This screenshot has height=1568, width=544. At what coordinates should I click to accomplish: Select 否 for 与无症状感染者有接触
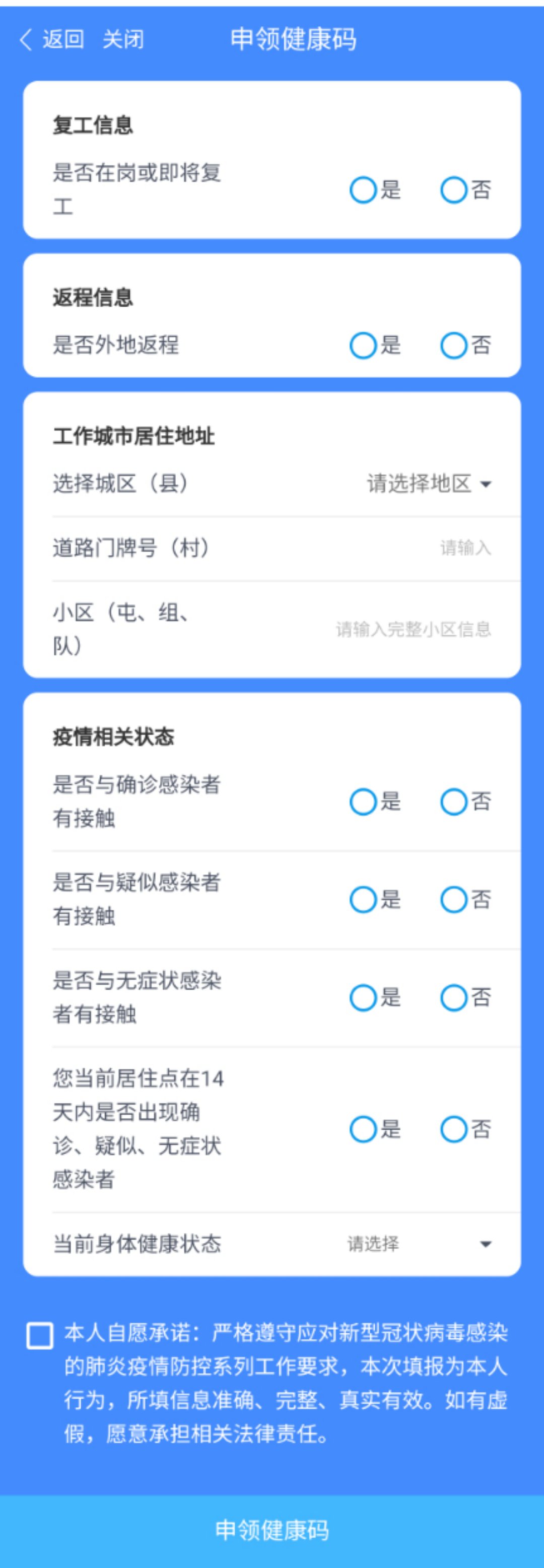click(454, 997)
